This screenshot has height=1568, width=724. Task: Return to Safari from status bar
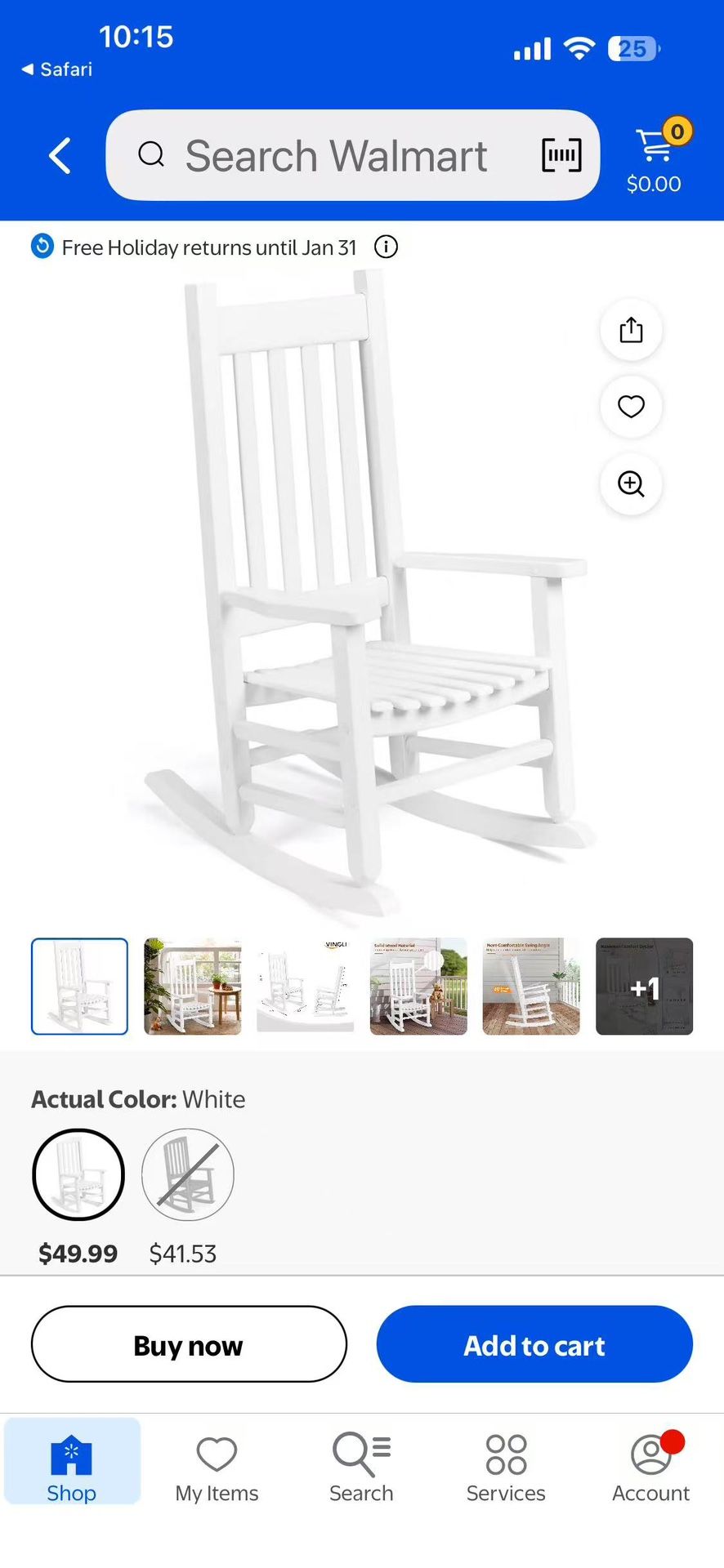pyautogui.click(x=53, y=69)
